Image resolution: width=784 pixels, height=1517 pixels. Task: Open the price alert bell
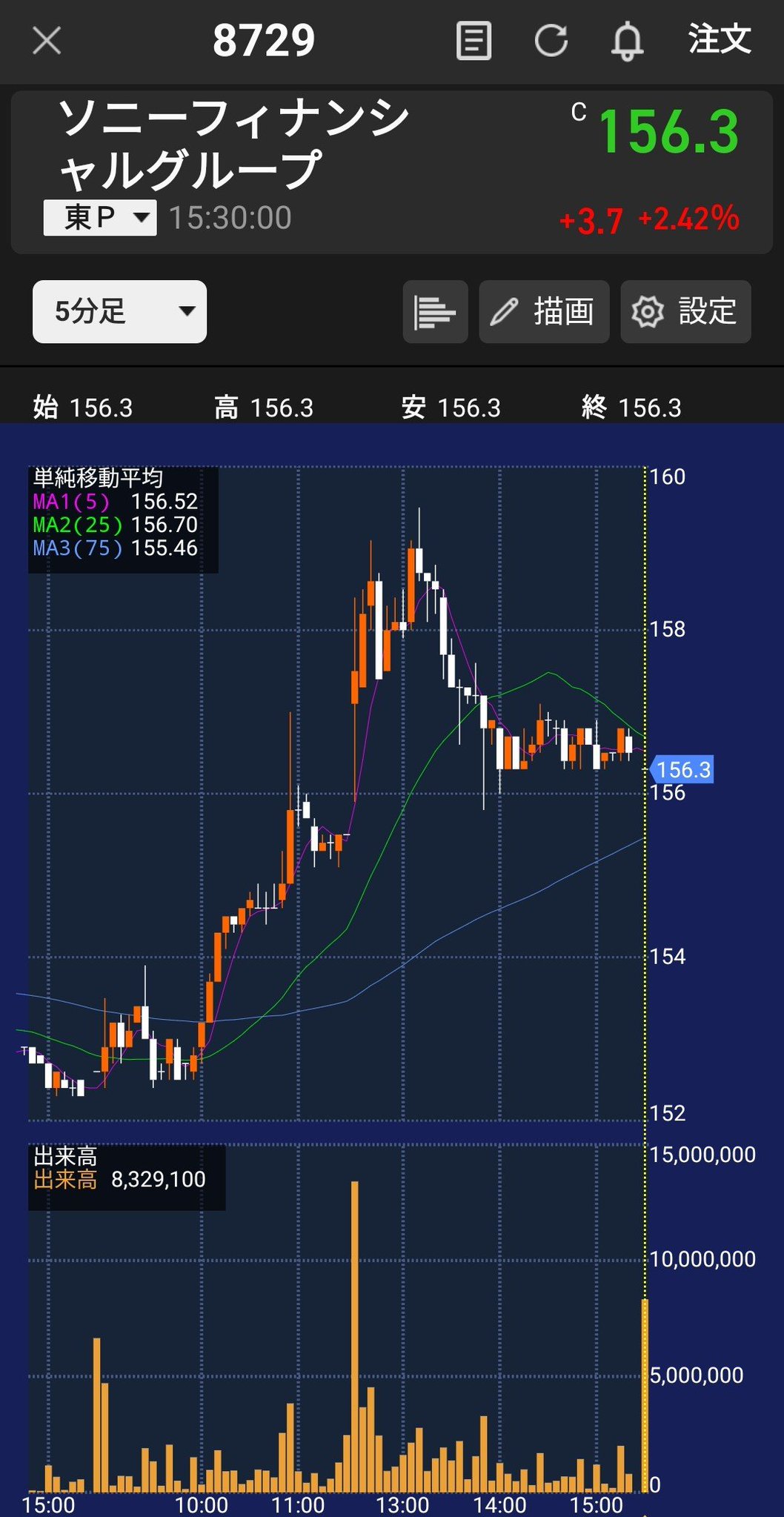(627, 41)
